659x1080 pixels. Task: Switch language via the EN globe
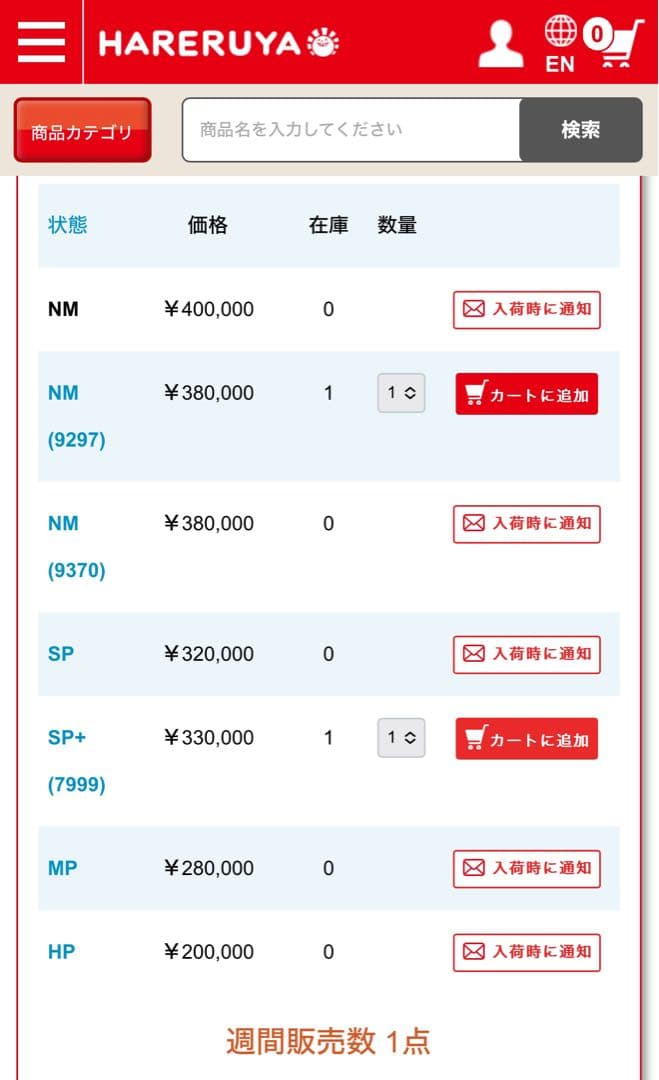[560, 44]
